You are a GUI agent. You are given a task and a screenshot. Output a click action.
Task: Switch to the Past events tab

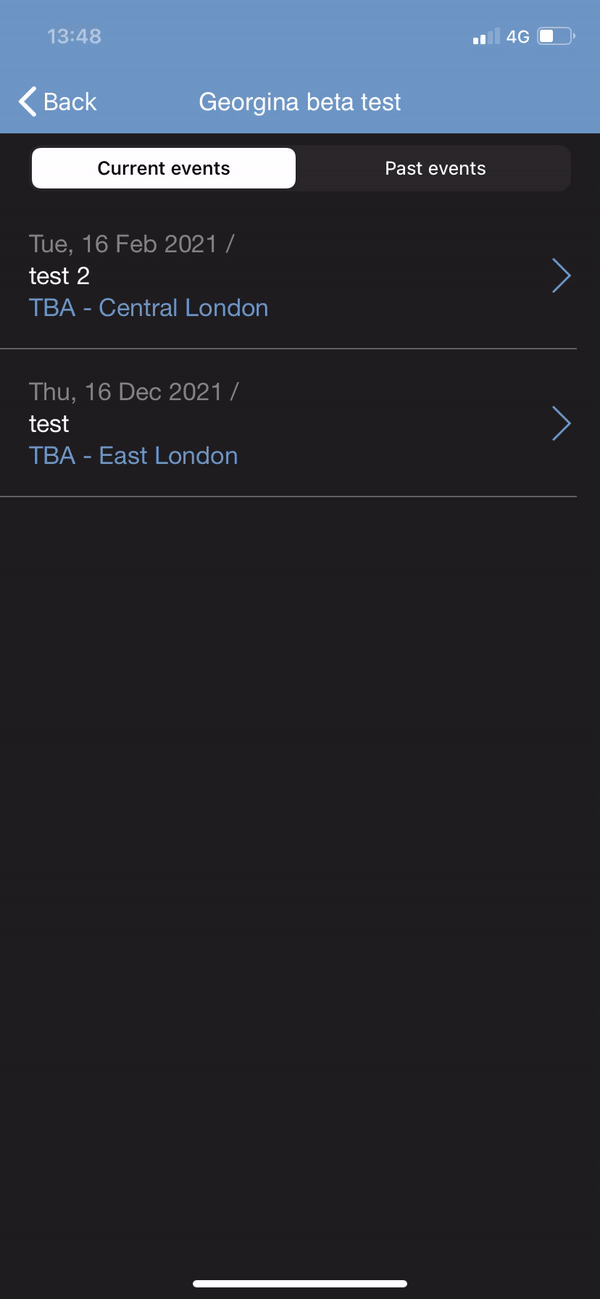435,168
